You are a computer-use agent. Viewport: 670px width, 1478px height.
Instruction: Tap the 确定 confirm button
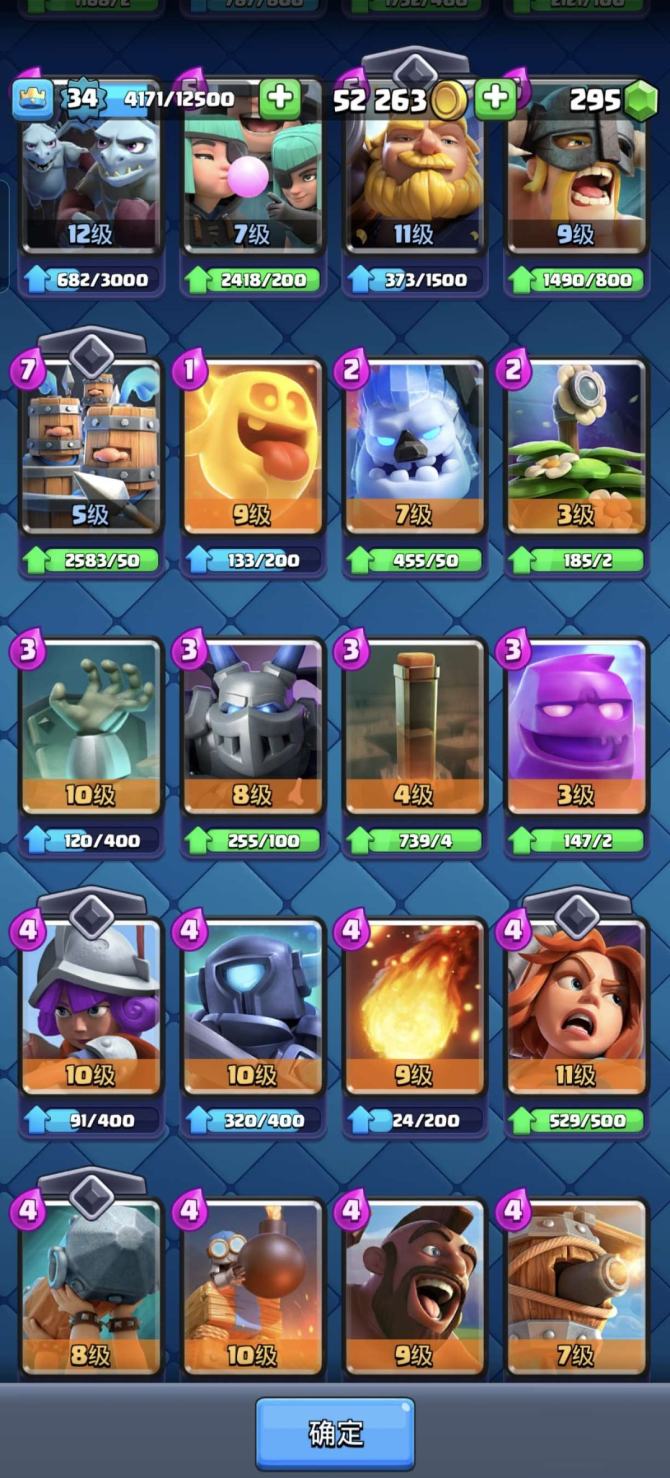tap(335, 1433)
